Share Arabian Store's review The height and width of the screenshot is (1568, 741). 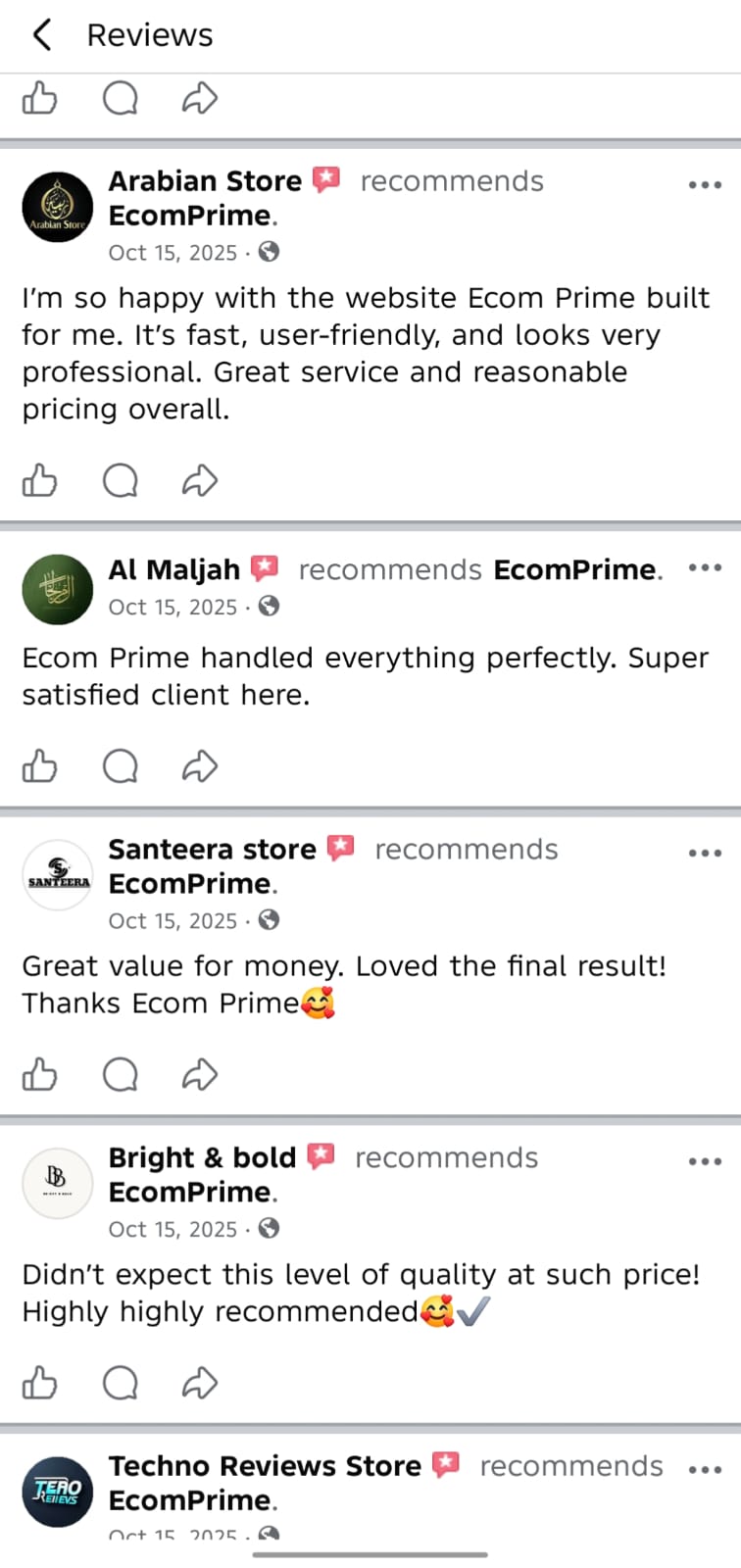point(200,480)
